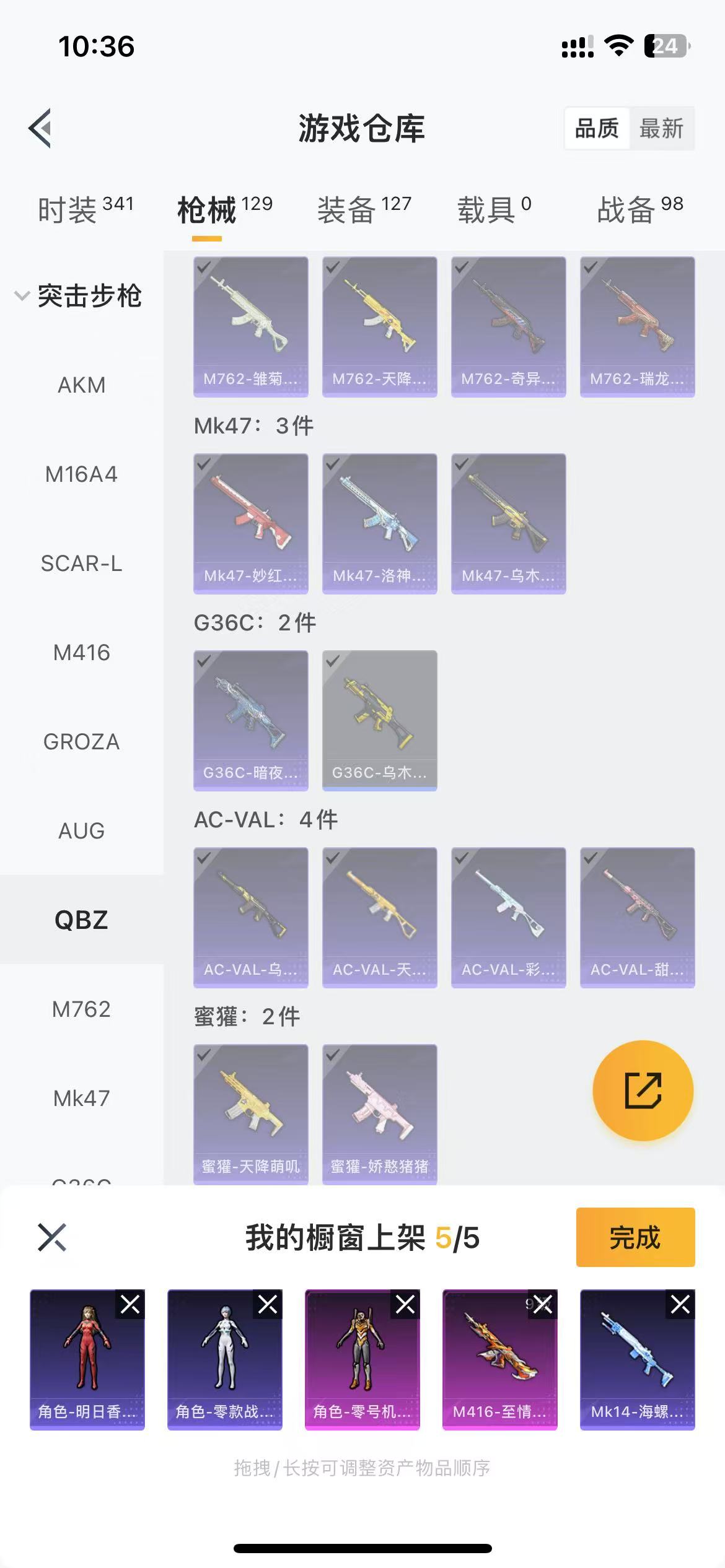This screenshot has width=725, height=1568.
Task: Close the 我的橱窗上架 panel
Action: [52, 1237]
